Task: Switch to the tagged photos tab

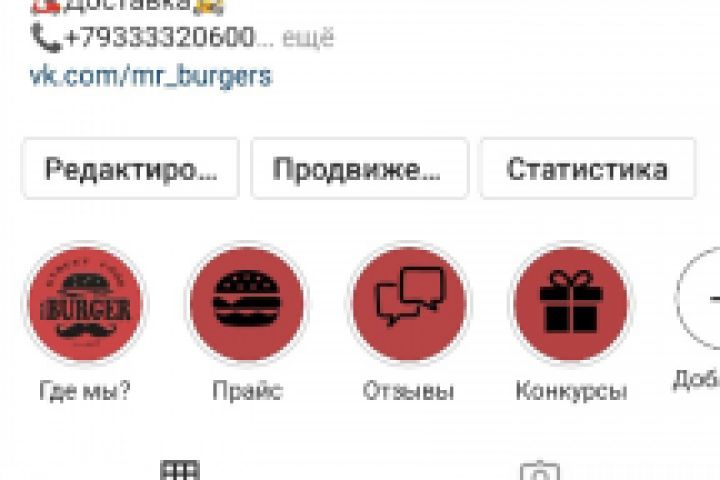Action: [540, 471]
